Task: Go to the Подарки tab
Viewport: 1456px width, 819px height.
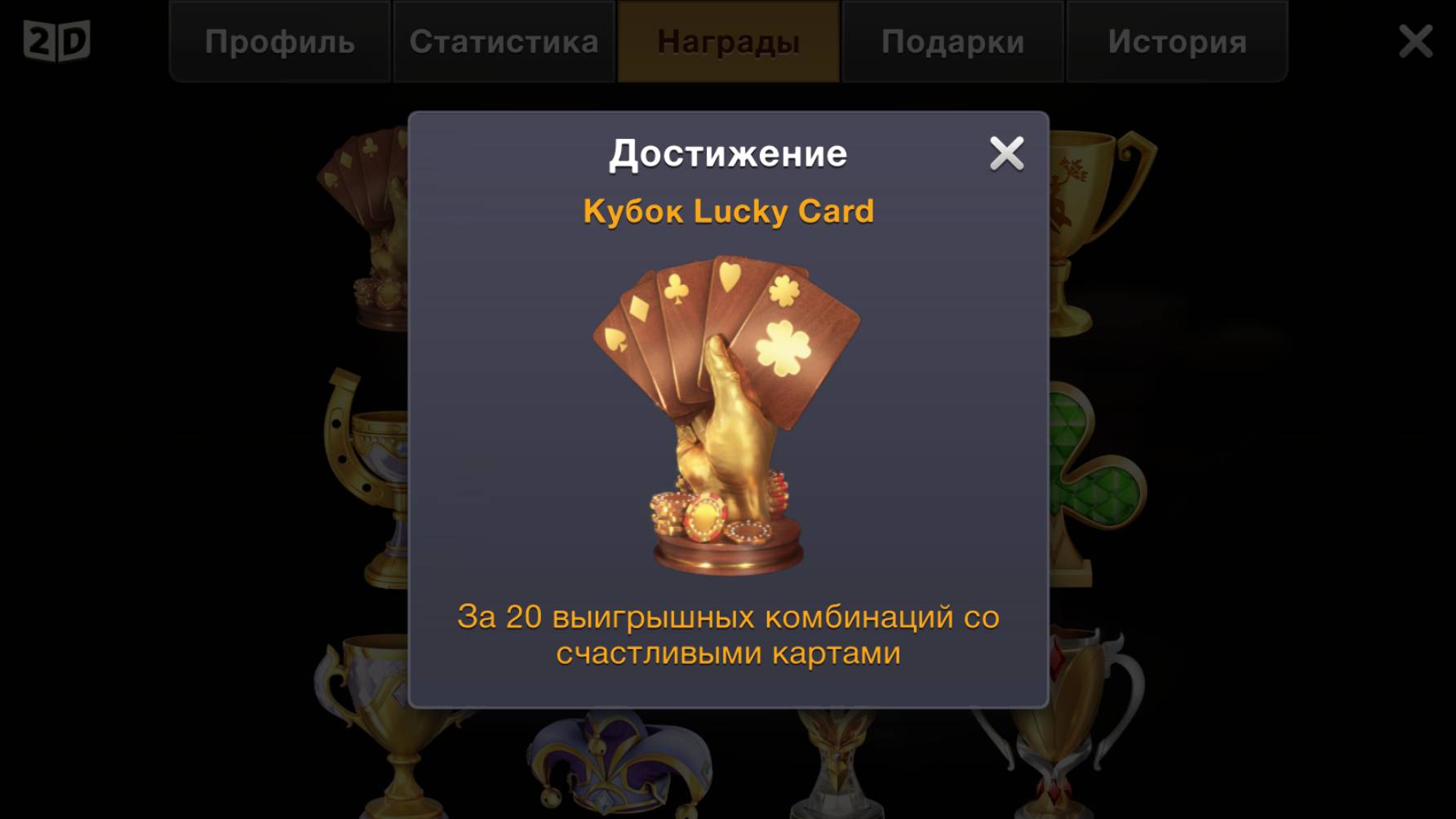Action: click(952, 42)
